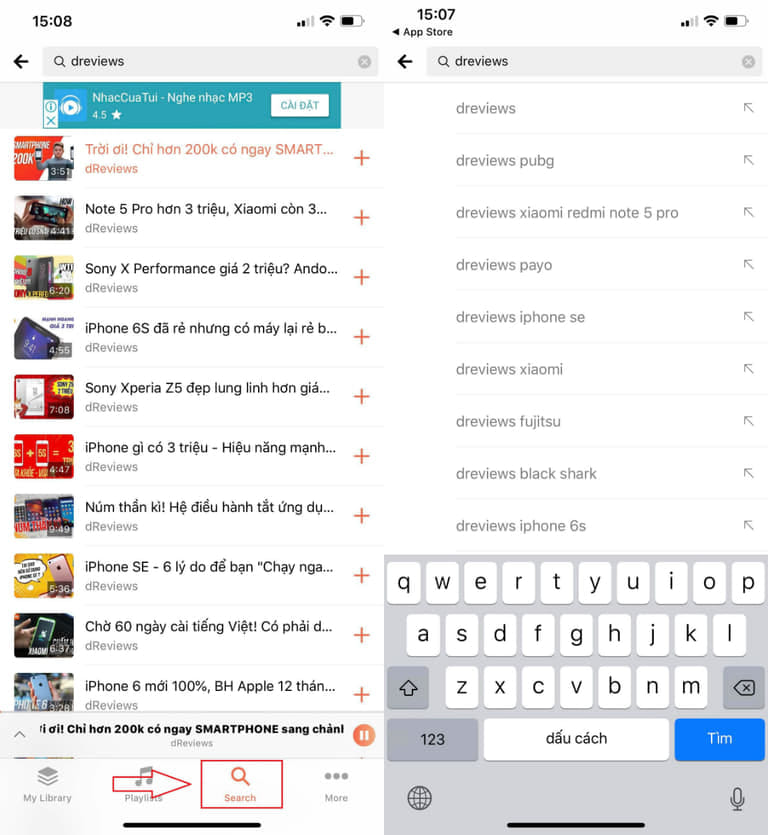Tap the blue Tìm key on the keyboard
The width and height of the screenshot is (768, 835).
pyautogui.click(x=719, y=739)
